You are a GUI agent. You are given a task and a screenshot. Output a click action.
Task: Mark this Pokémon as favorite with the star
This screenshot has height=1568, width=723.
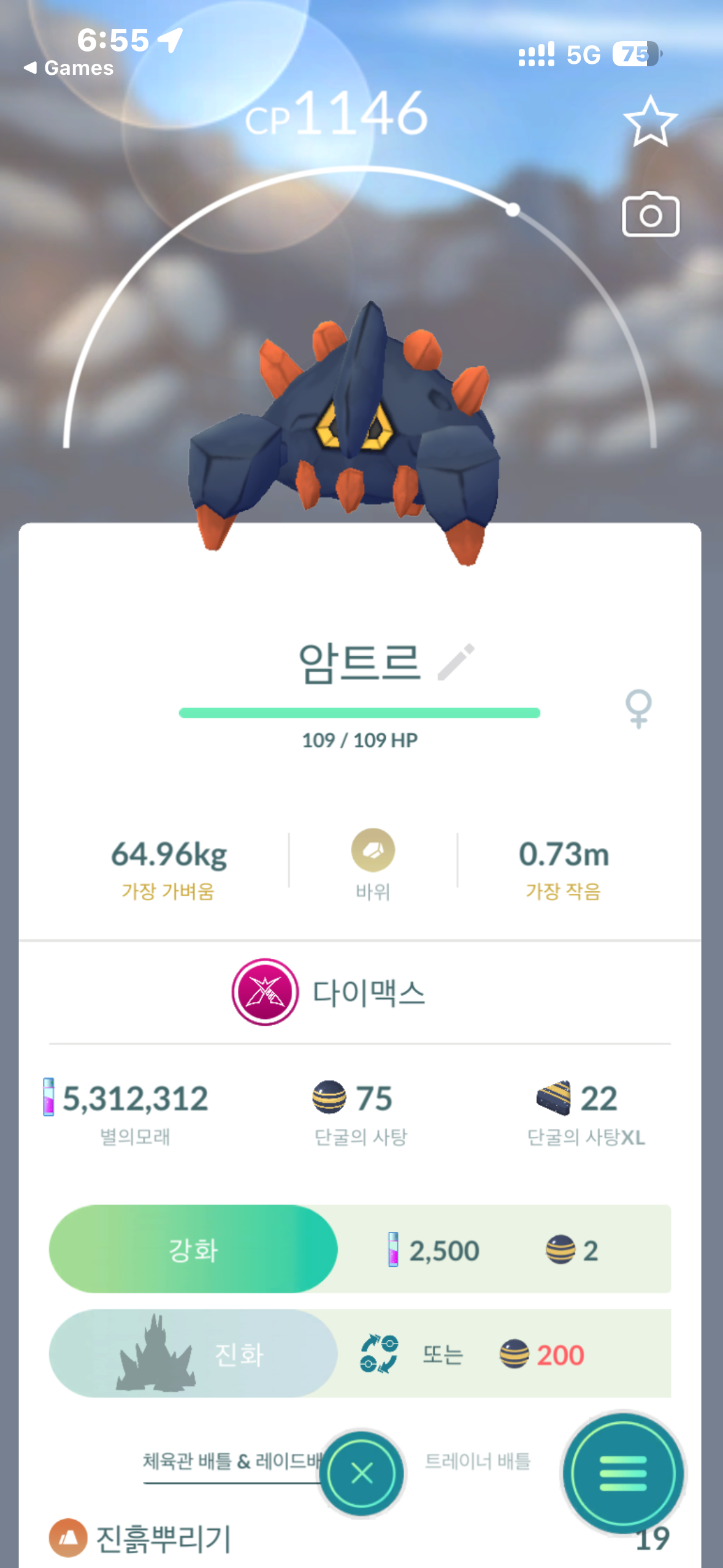point(650,121)
